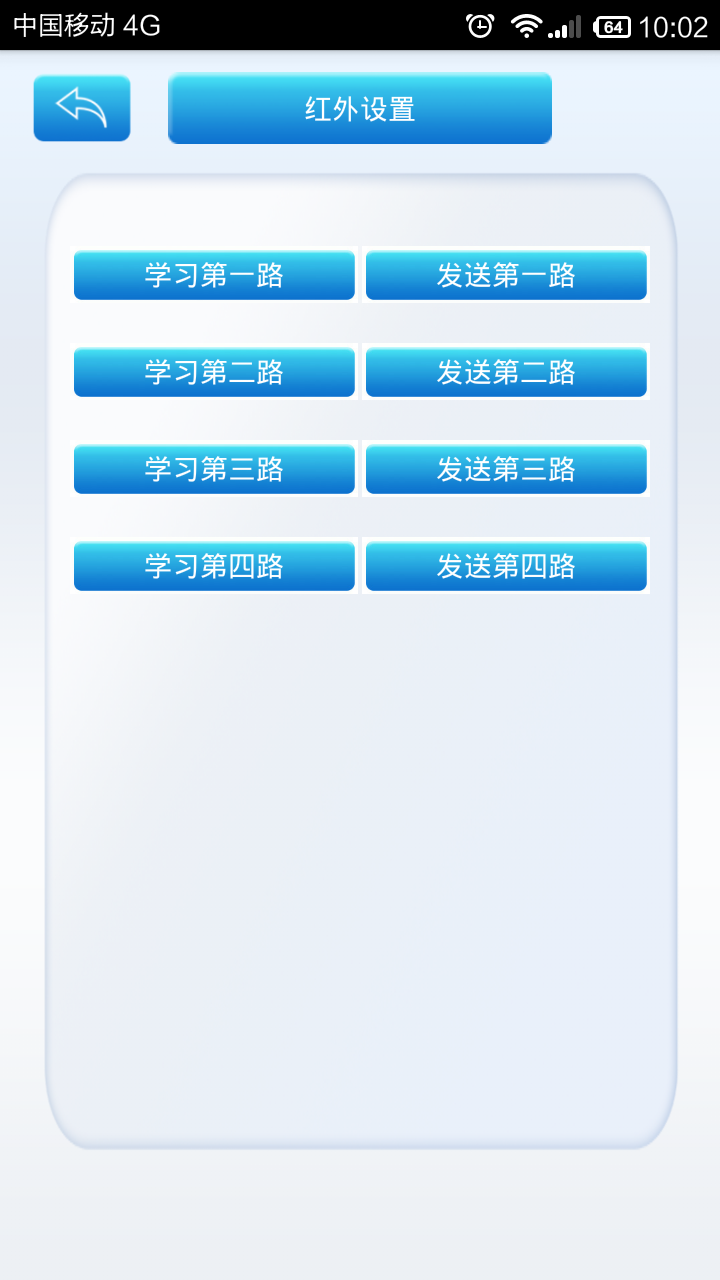
Task: Go back using the arrow button
Action: point(82,108)
